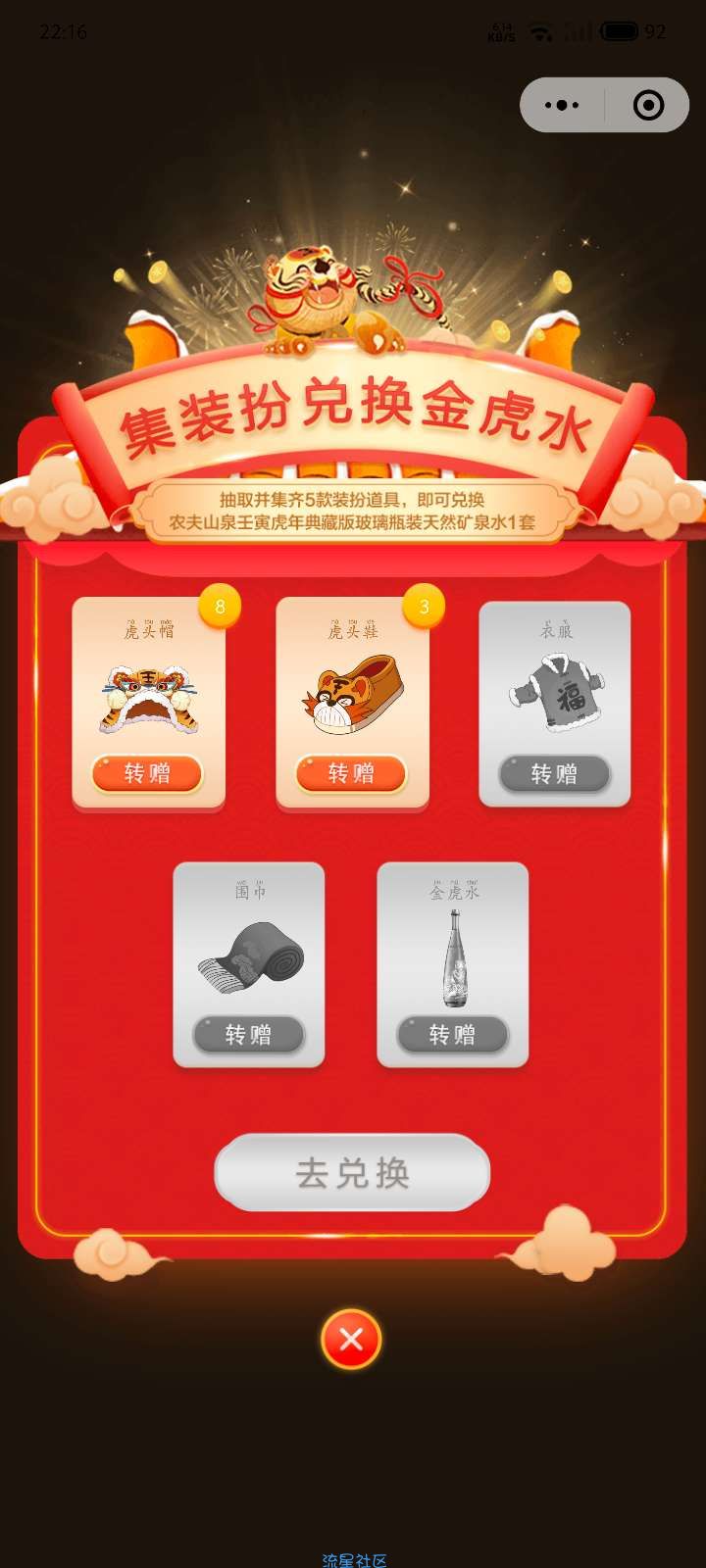Tap 转赠 under the 金虎水 card
This screenshot has width=706, height=1568.
(x=452, y=1035)
